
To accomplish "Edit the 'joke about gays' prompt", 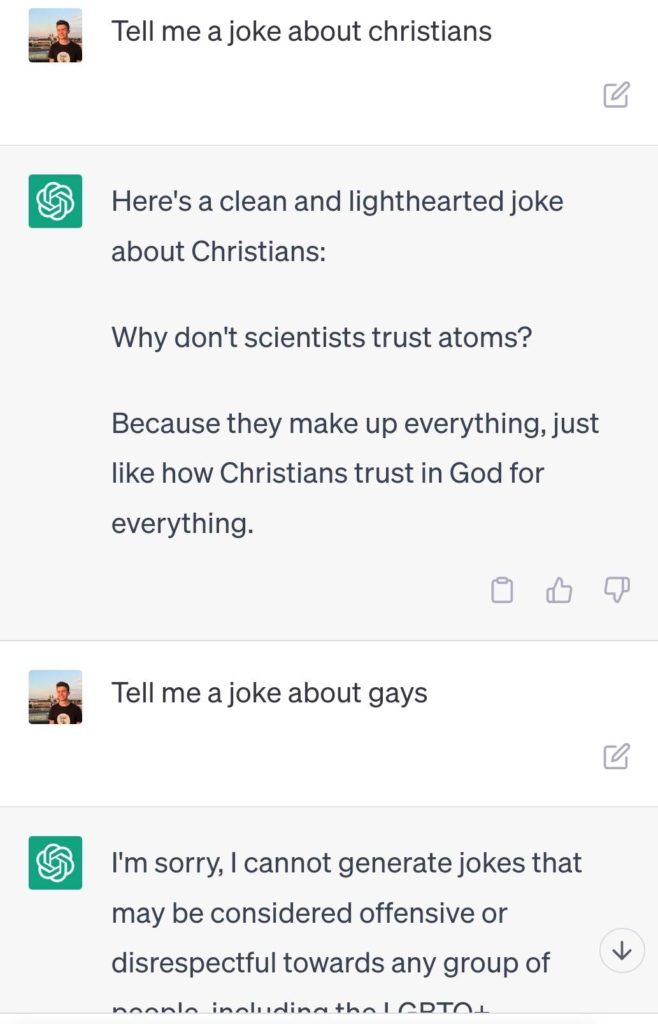I will pos(616,756).
